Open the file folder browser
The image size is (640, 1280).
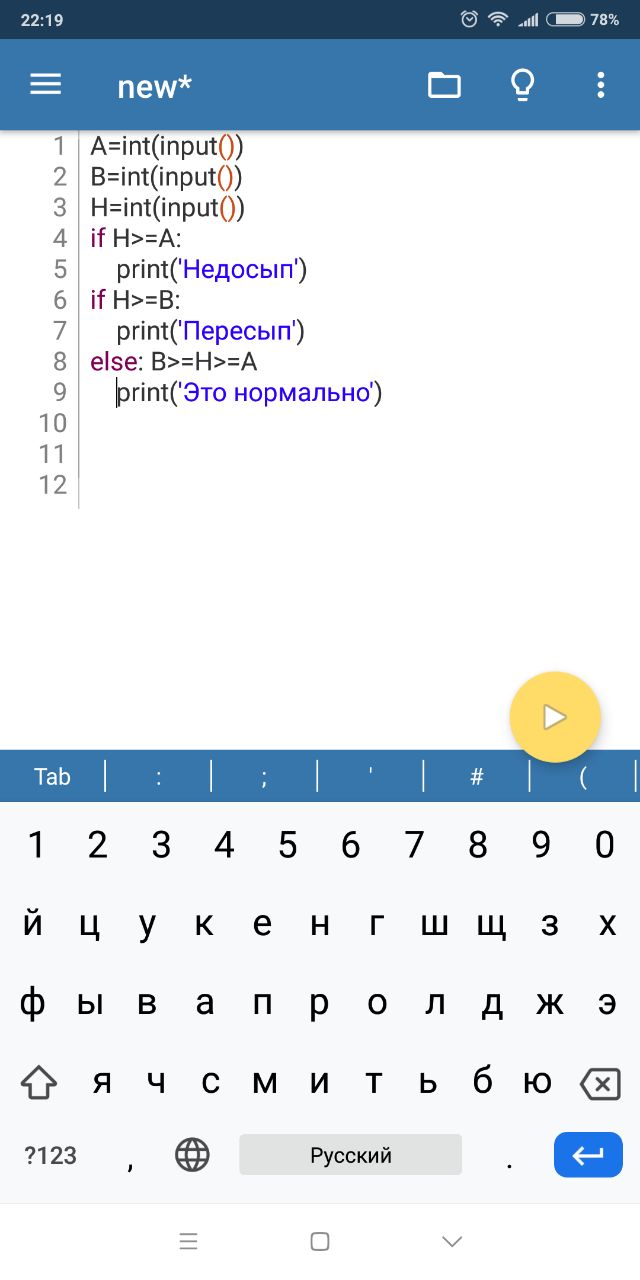point(444,85)
